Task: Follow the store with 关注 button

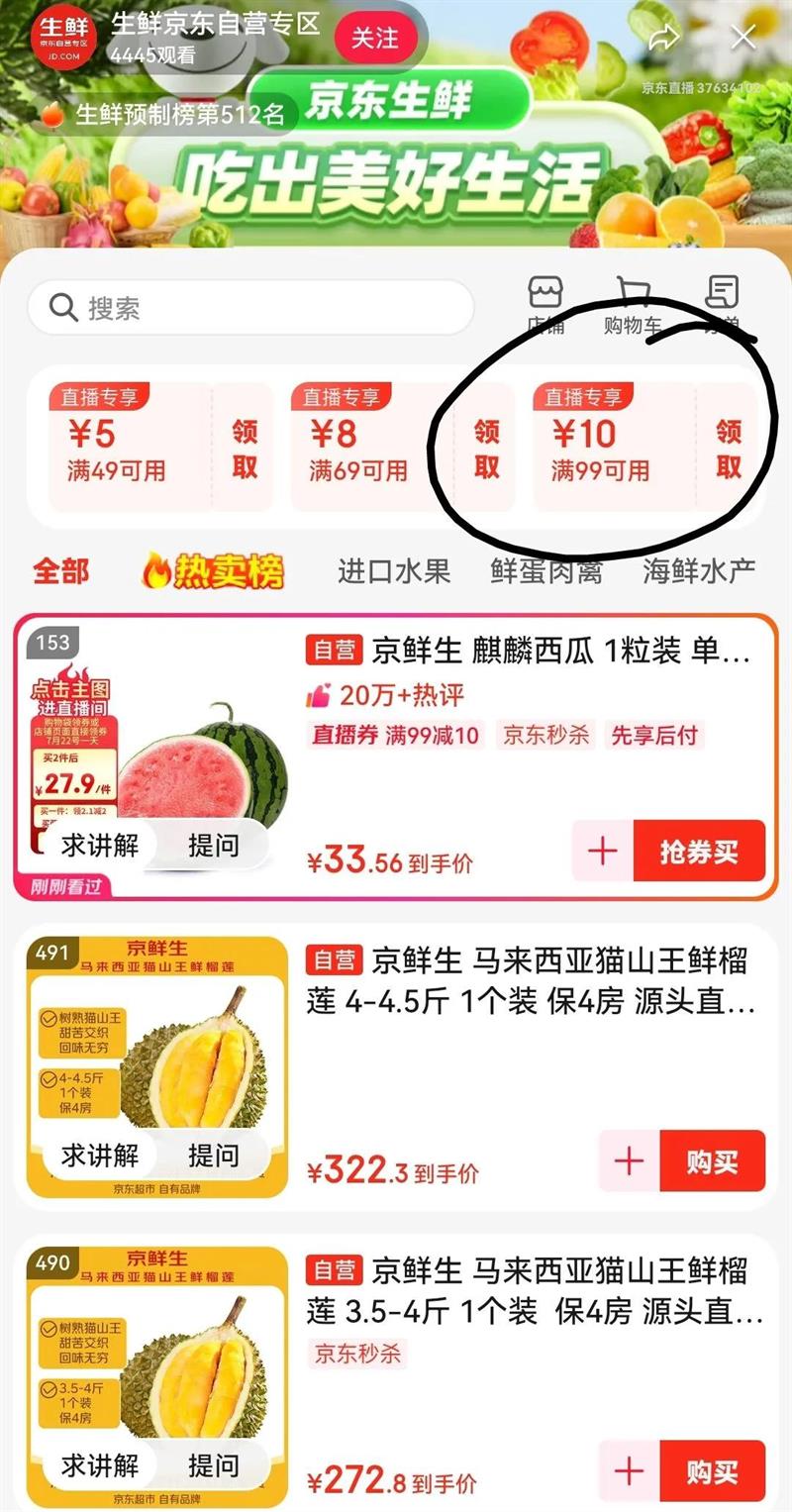Action: click(x=375, y=39)
